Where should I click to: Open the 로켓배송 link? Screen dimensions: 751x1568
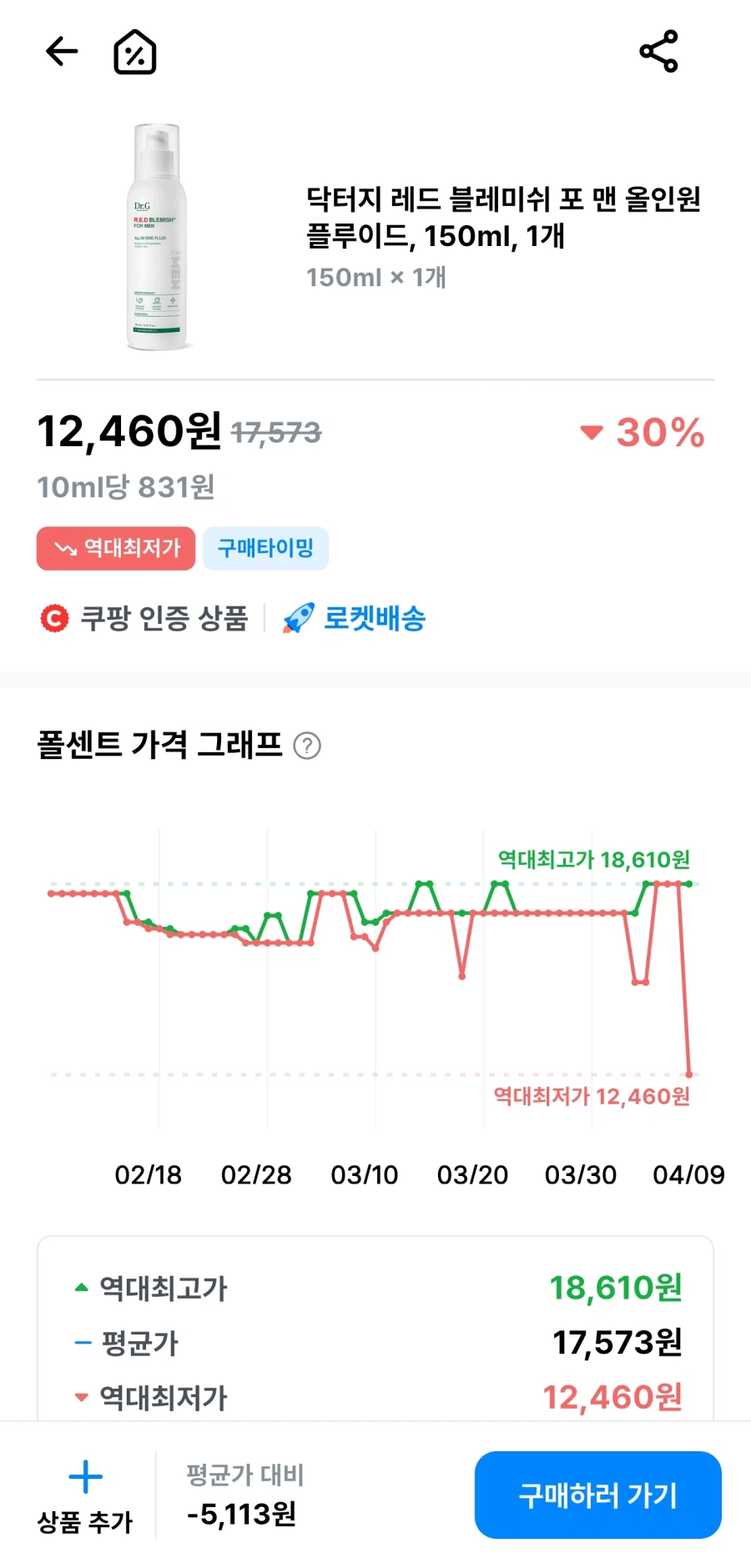(x=375, y=616)
